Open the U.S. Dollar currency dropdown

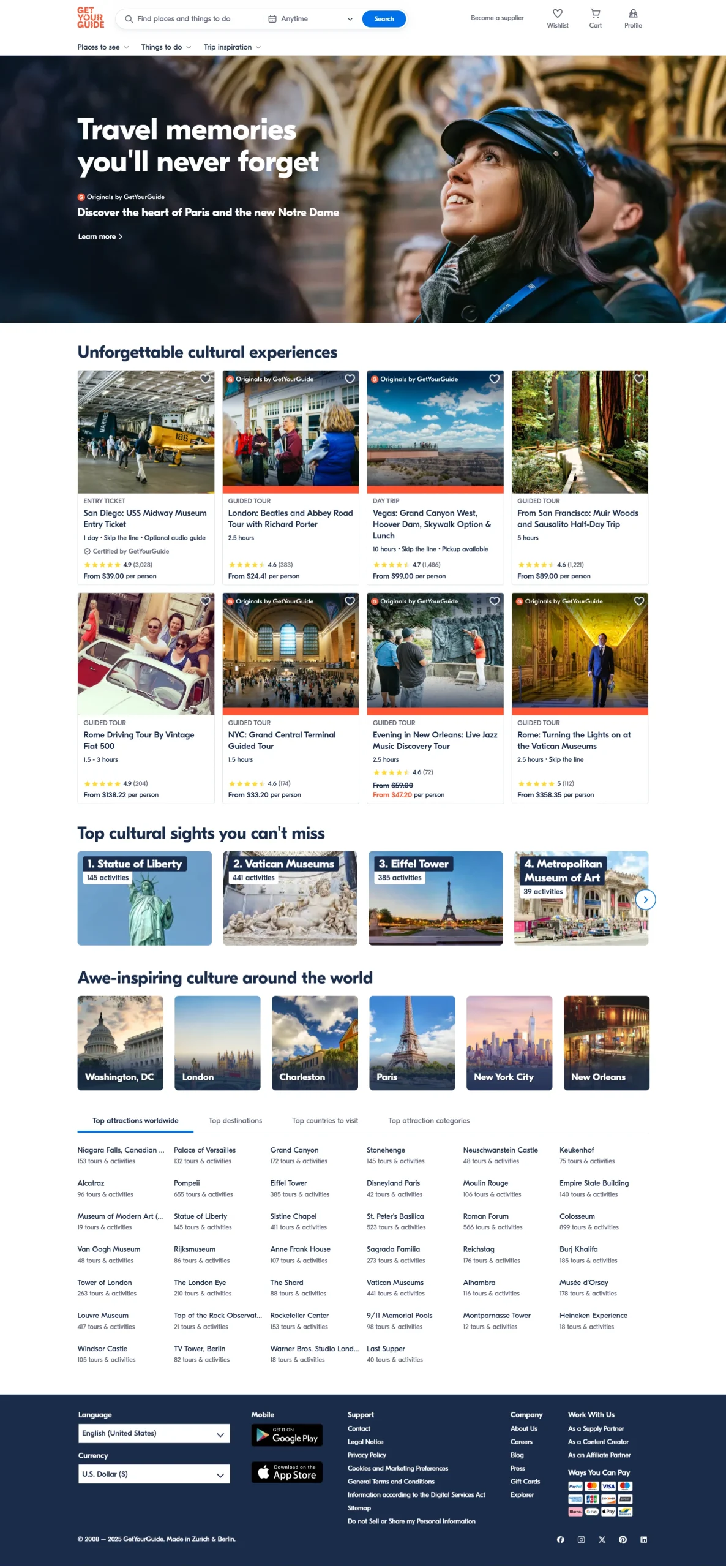click(x=154, y=1474)
